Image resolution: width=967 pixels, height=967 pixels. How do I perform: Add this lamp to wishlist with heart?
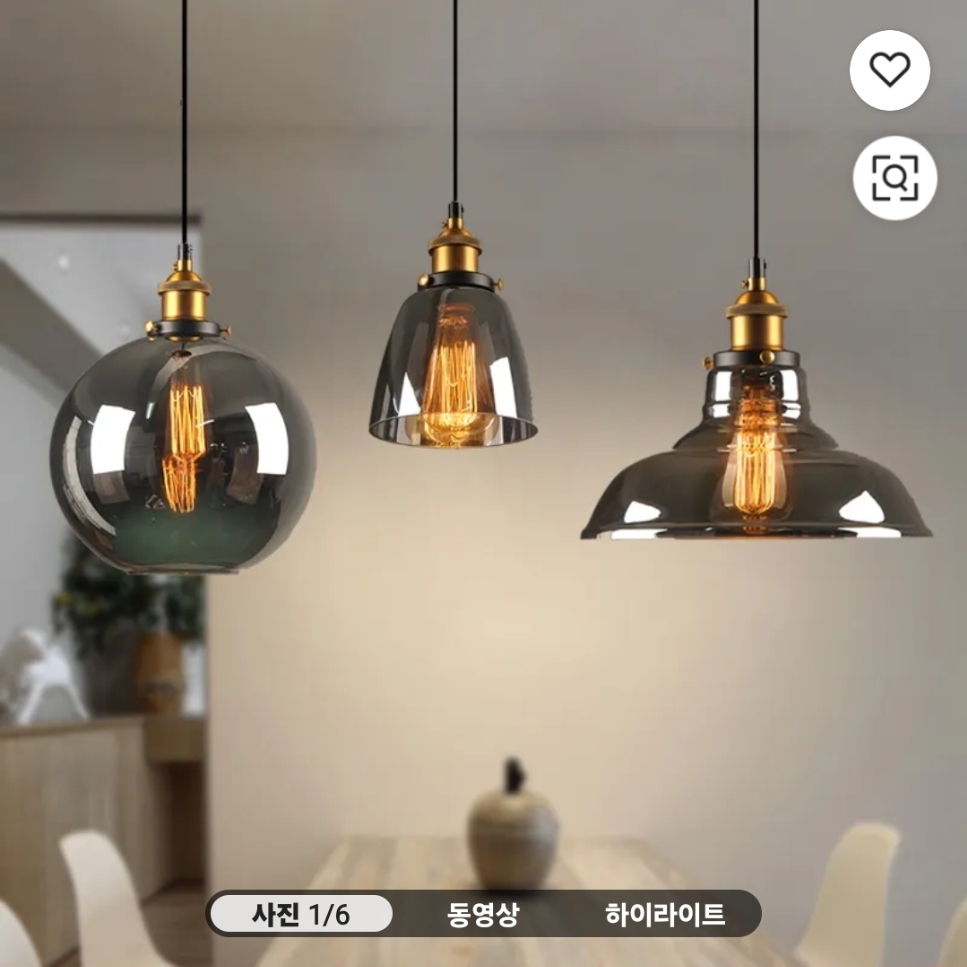[x=889, y=70]
